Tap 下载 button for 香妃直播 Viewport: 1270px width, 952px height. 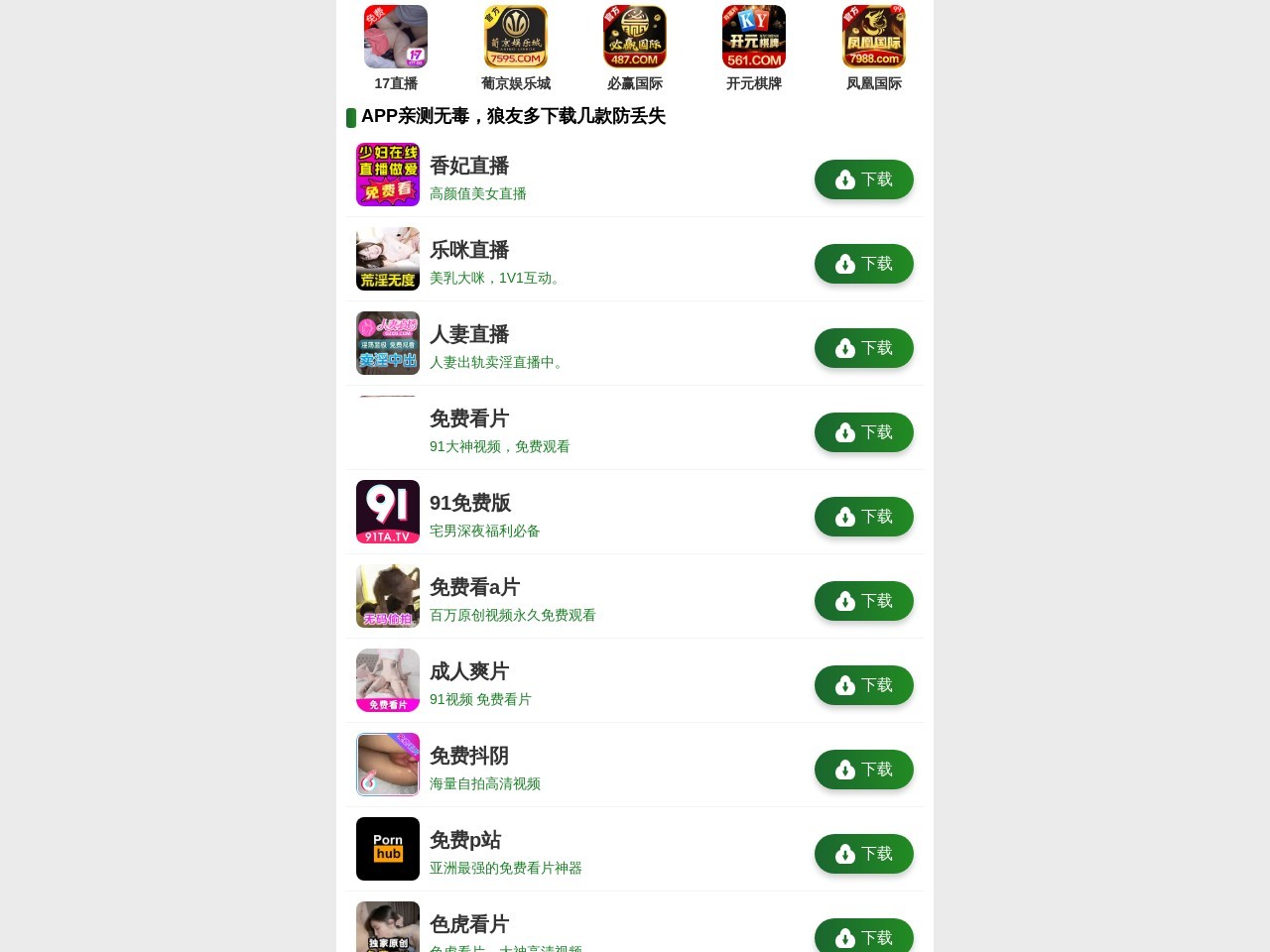863,179
